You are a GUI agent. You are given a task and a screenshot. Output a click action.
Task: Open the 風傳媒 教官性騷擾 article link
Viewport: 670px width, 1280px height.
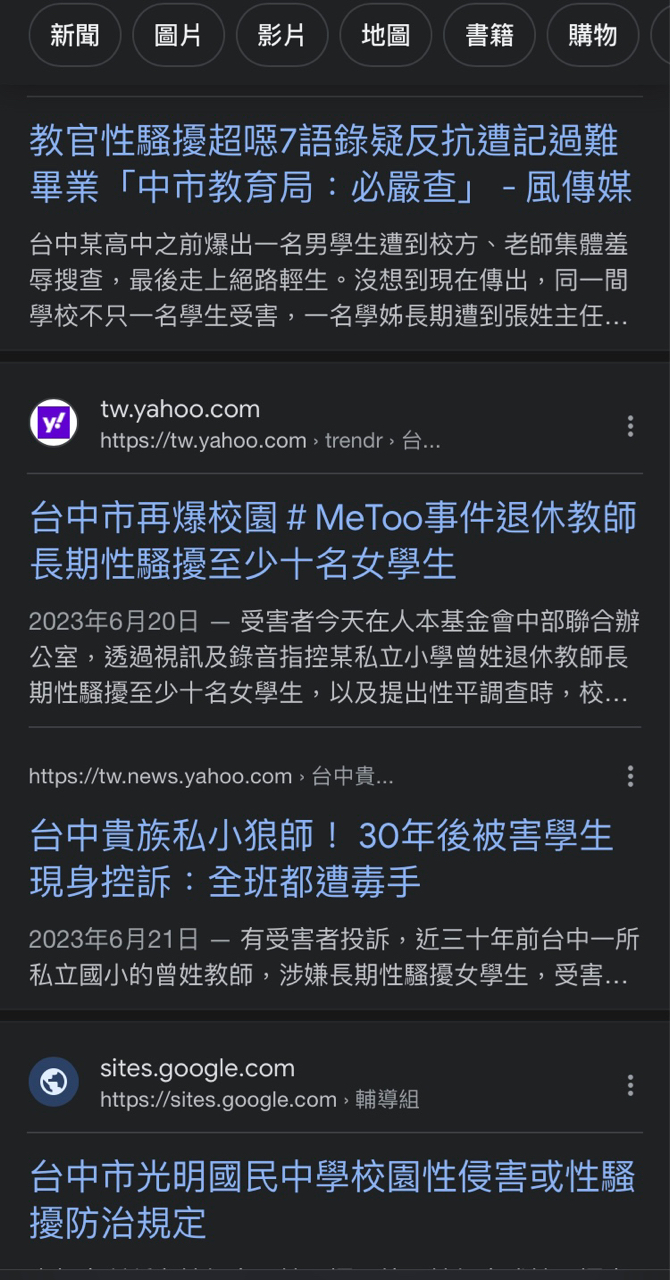(330, 164)
